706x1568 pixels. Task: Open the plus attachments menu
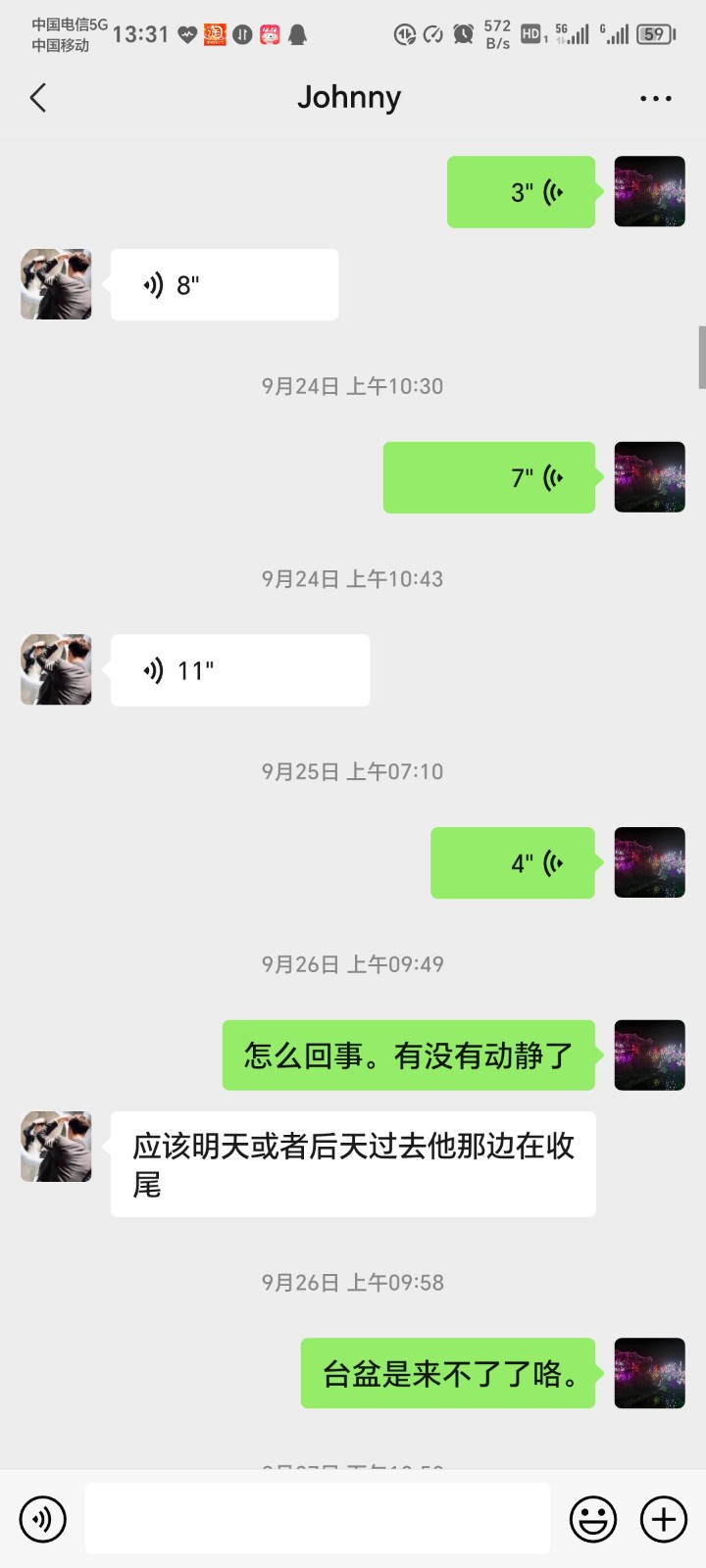click(664, 1519)
